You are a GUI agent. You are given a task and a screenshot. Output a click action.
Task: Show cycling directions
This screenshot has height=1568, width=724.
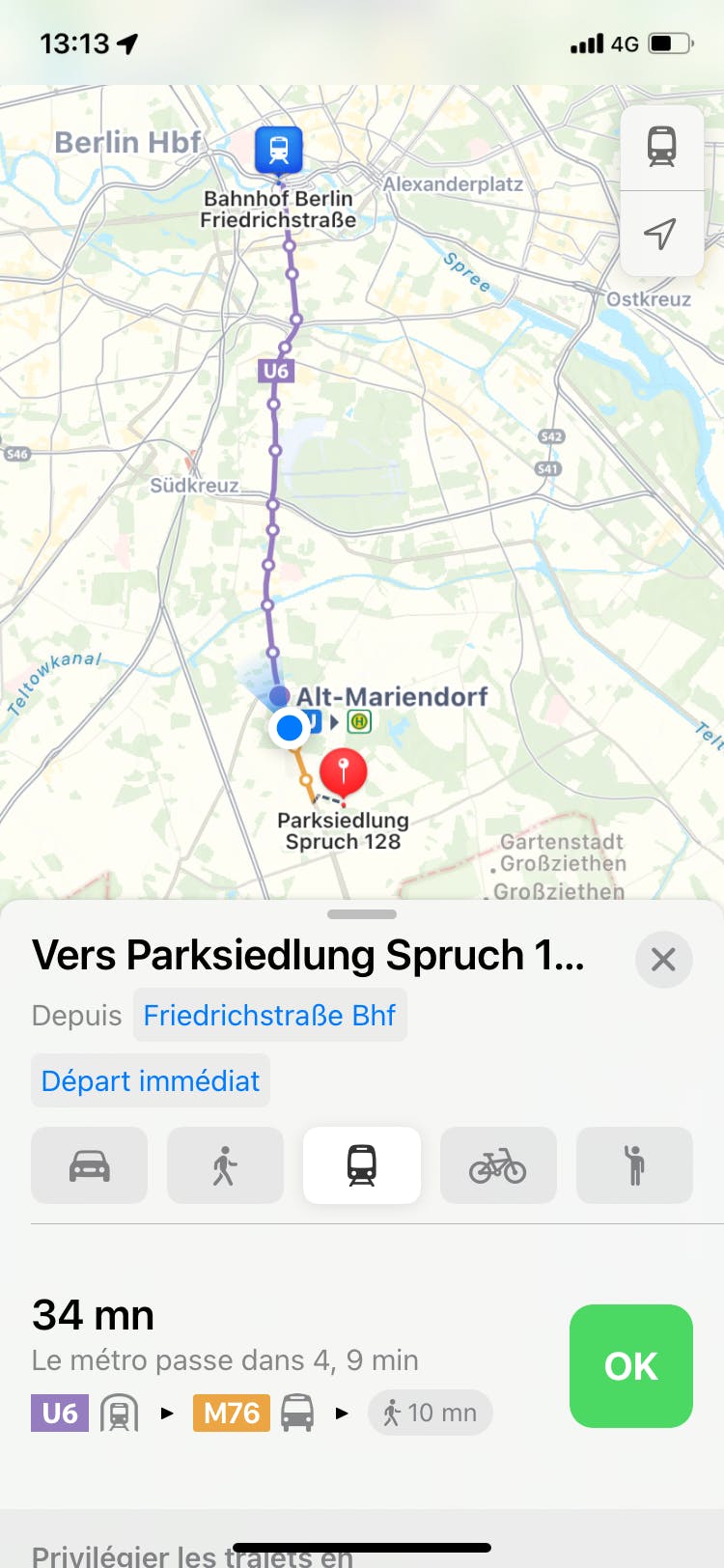click(498, 1165)
